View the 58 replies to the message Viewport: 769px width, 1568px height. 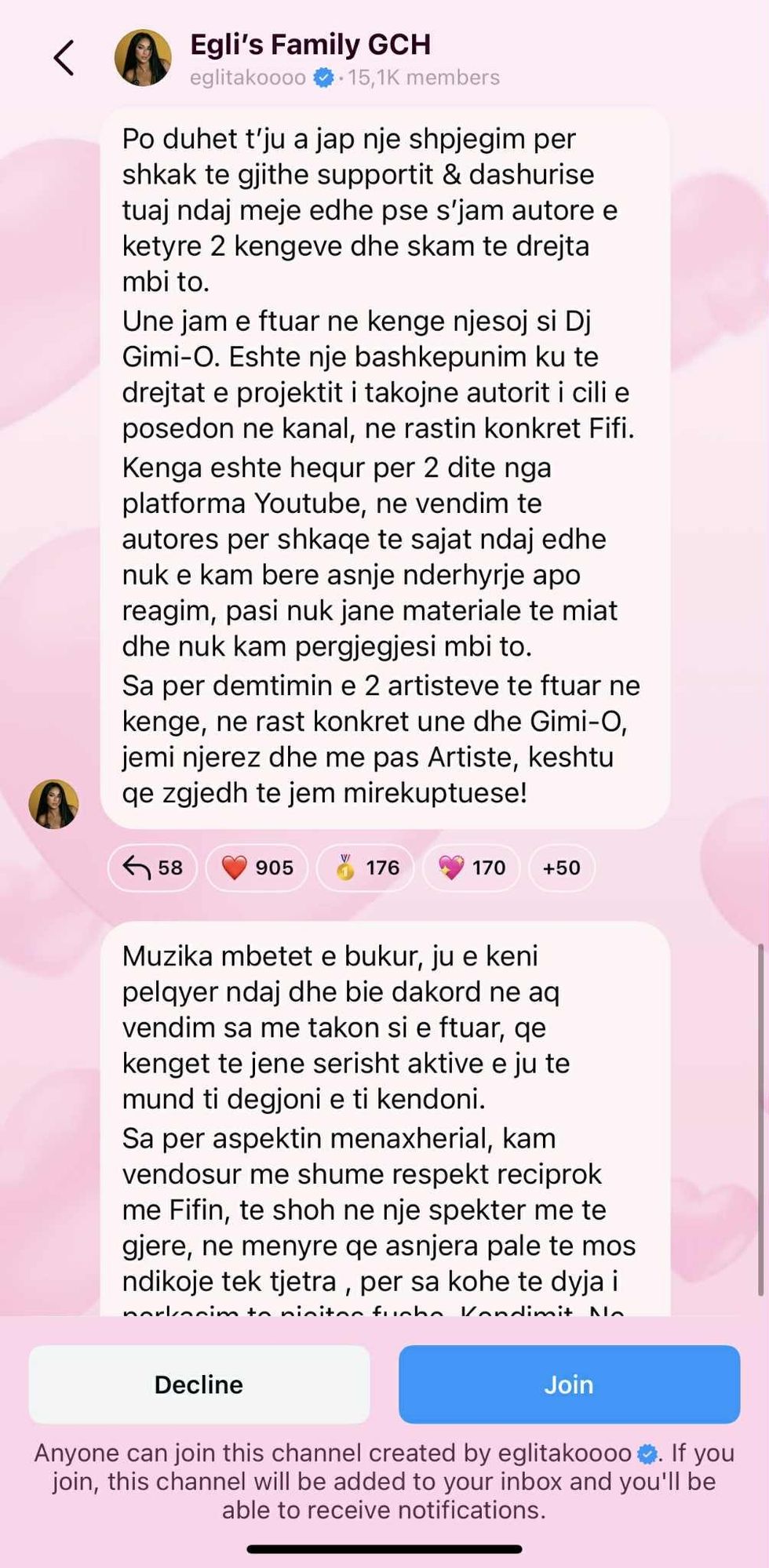coord(152,868)
